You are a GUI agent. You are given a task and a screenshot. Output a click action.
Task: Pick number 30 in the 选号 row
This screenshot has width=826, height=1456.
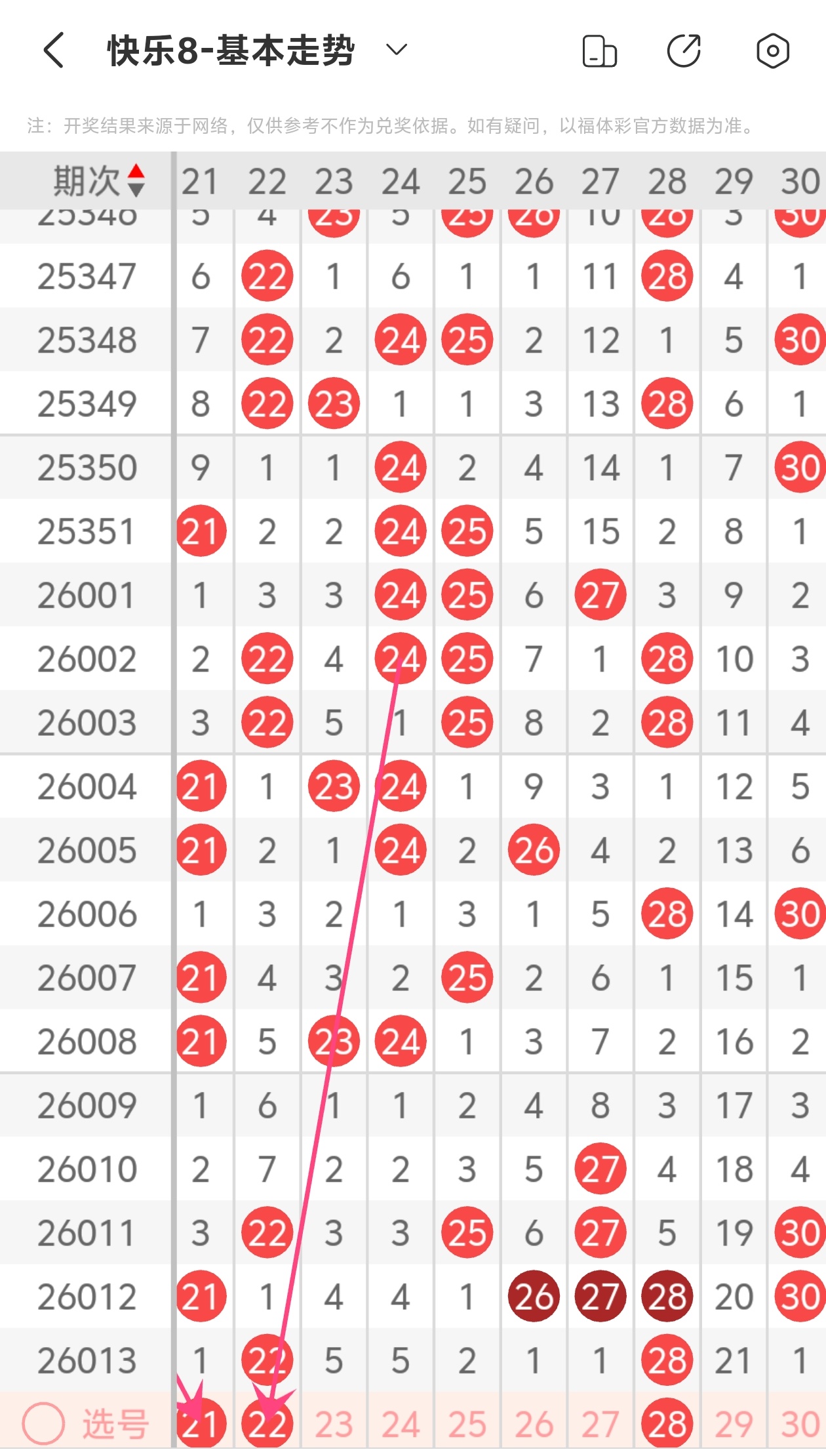800,1425
